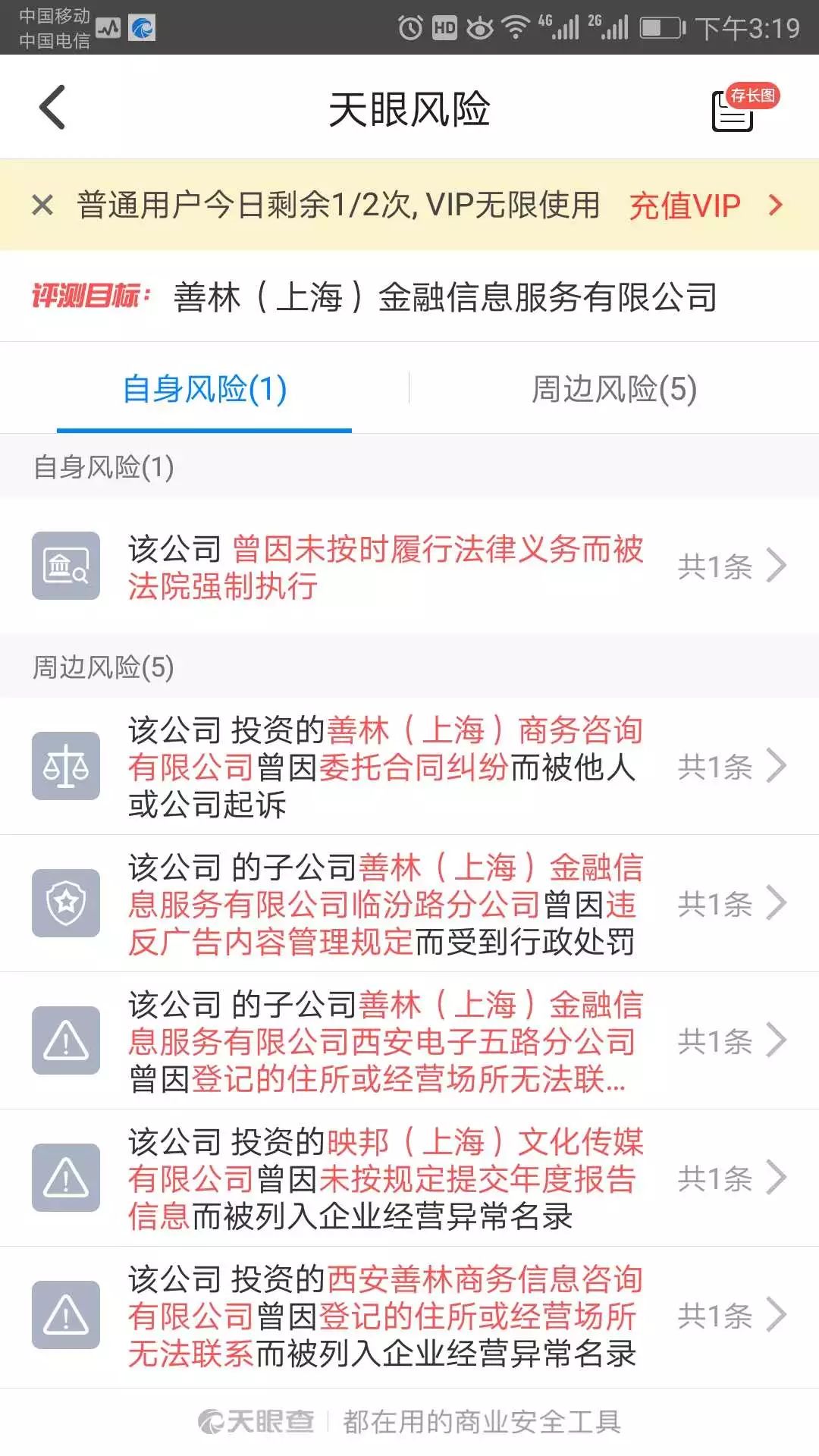Screen dimensions: 819x1456
Task: Dismiss the VIP usage banner
Action: click(42, 205)
